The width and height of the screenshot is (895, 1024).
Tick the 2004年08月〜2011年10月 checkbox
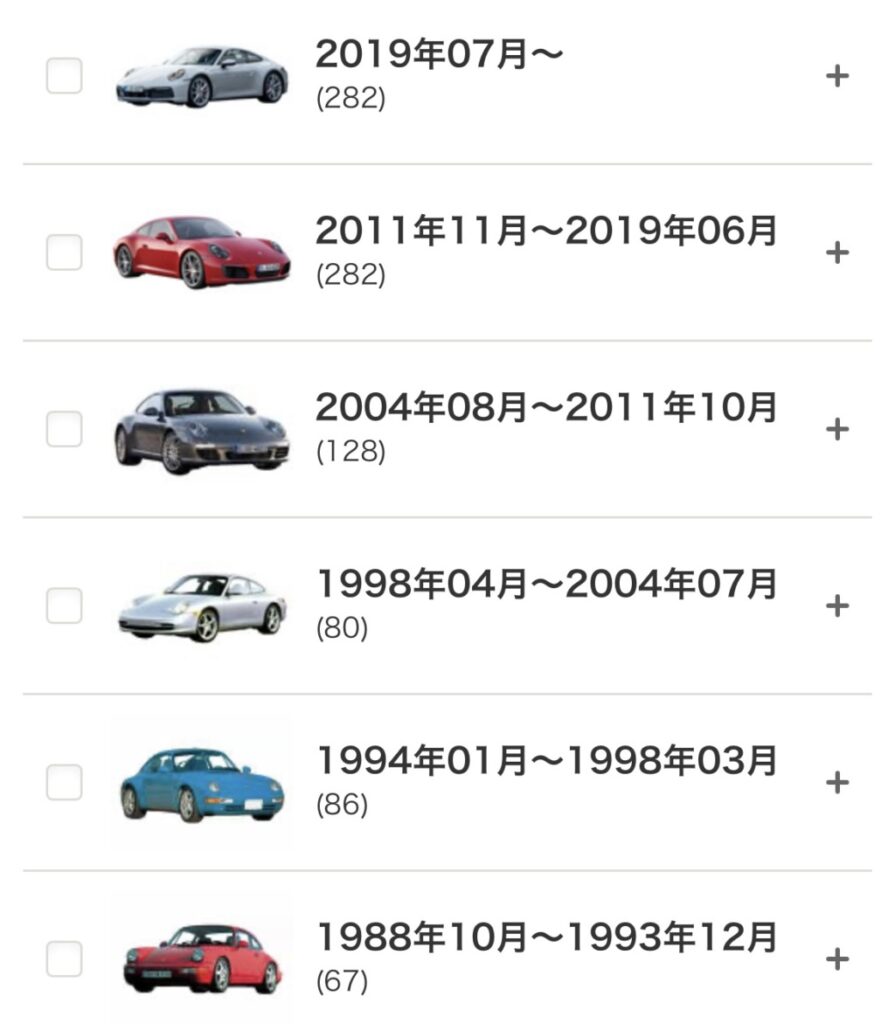tap(64, 430)
